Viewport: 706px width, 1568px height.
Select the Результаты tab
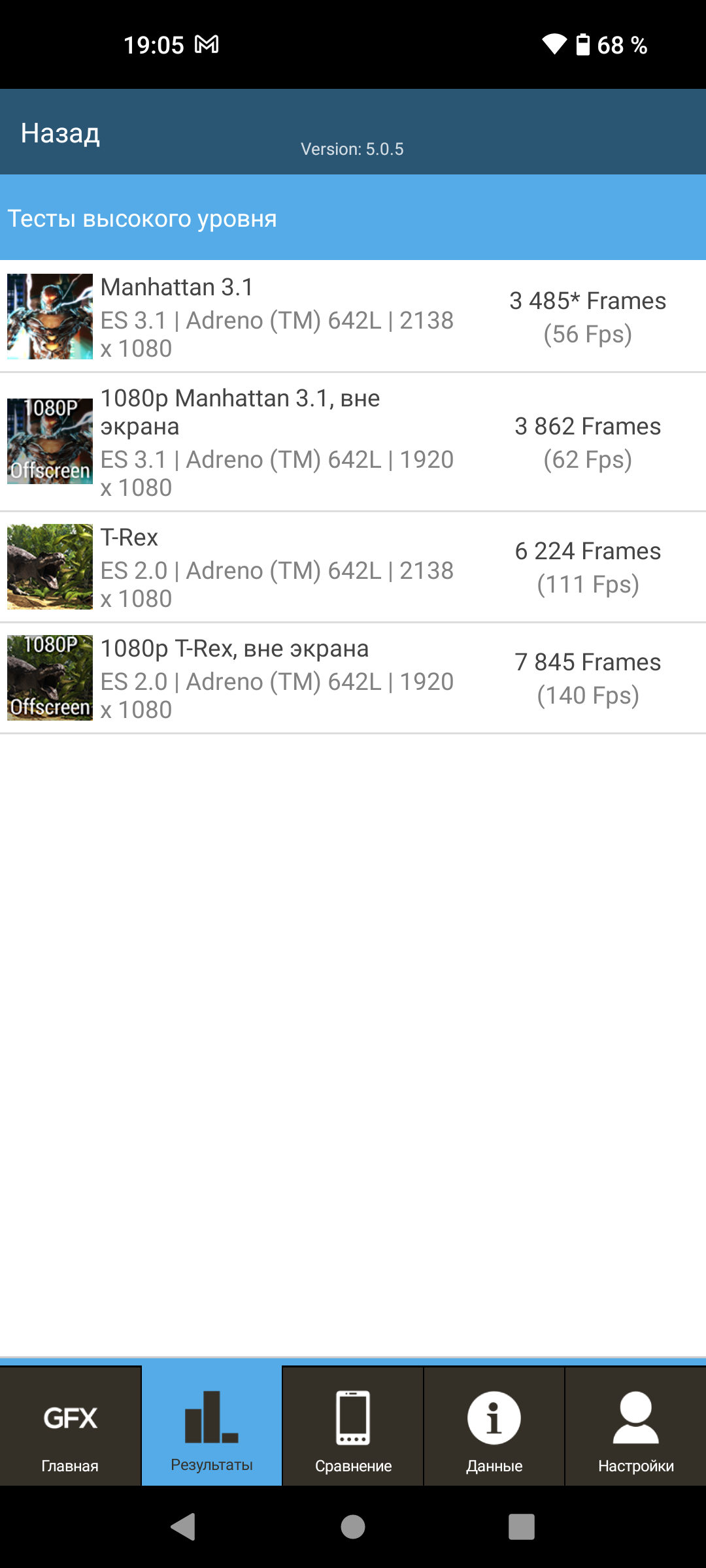pyautogui.click(x=212, y=1431)
